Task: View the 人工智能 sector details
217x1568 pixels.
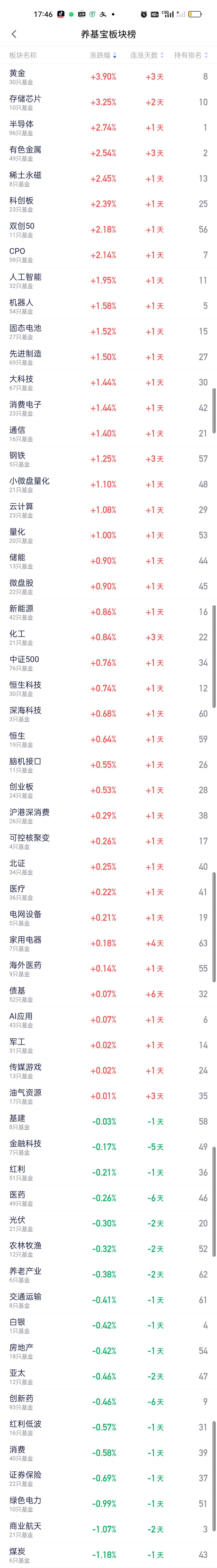Action: pyautogui.click(x=108, y=281)
